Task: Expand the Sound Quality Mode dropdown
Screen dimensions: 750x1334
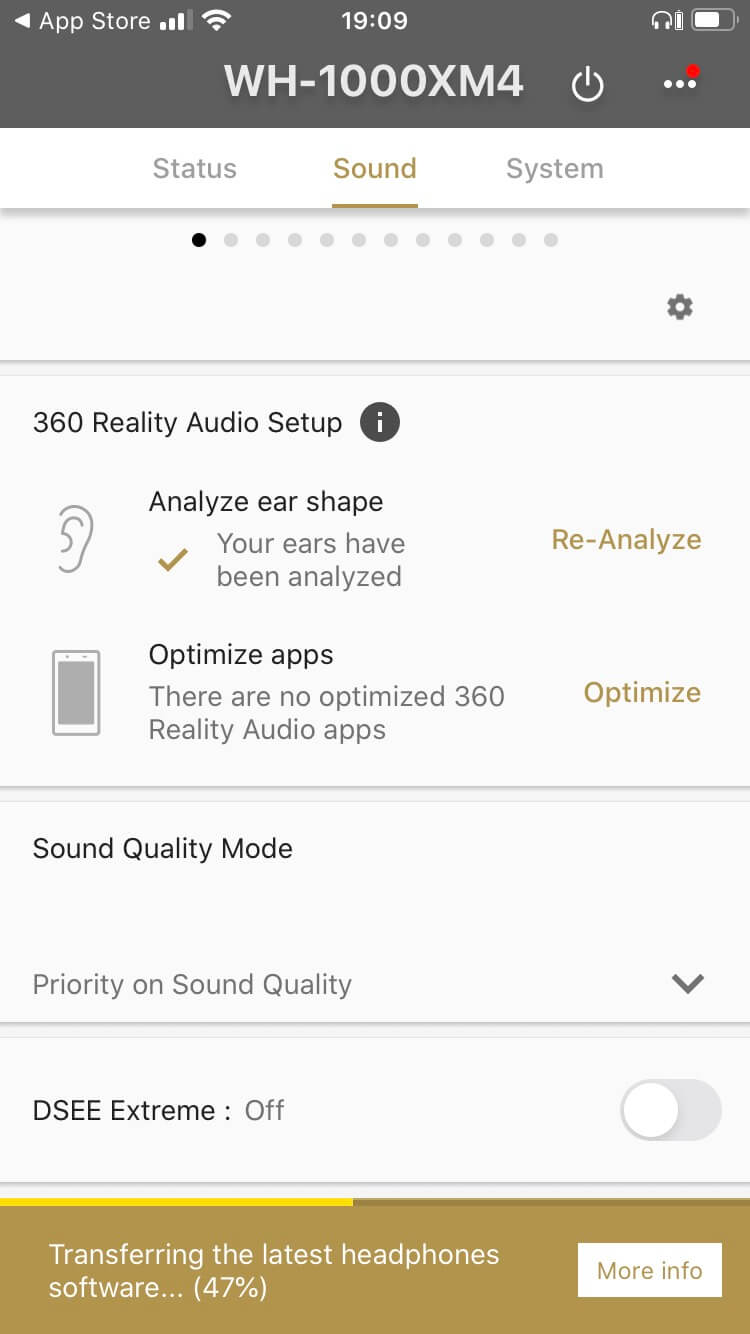Action: [x=687, y=984]
